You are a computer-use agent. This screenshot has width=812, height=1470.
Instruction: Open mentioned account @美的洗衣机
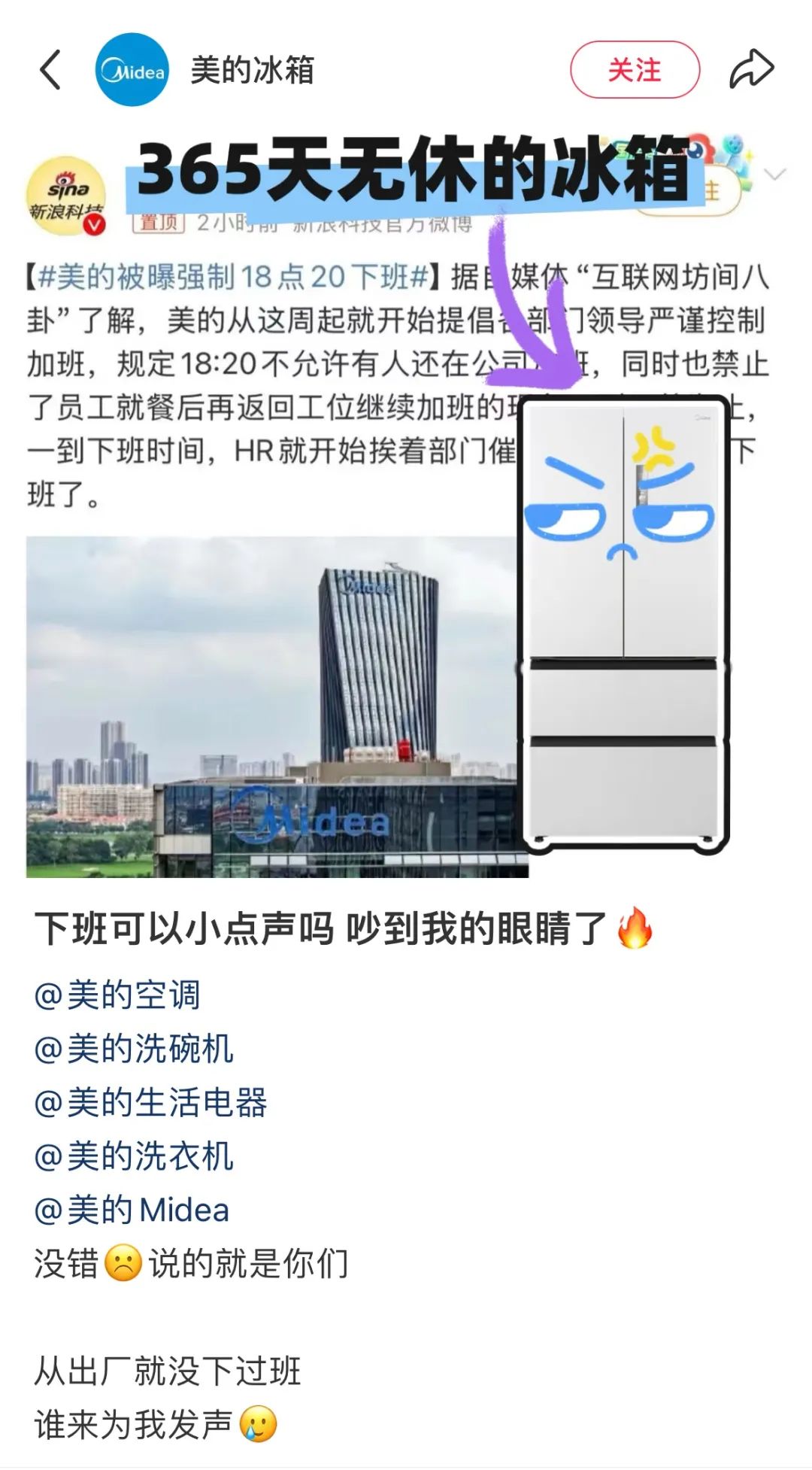(x=134, y=1156)
